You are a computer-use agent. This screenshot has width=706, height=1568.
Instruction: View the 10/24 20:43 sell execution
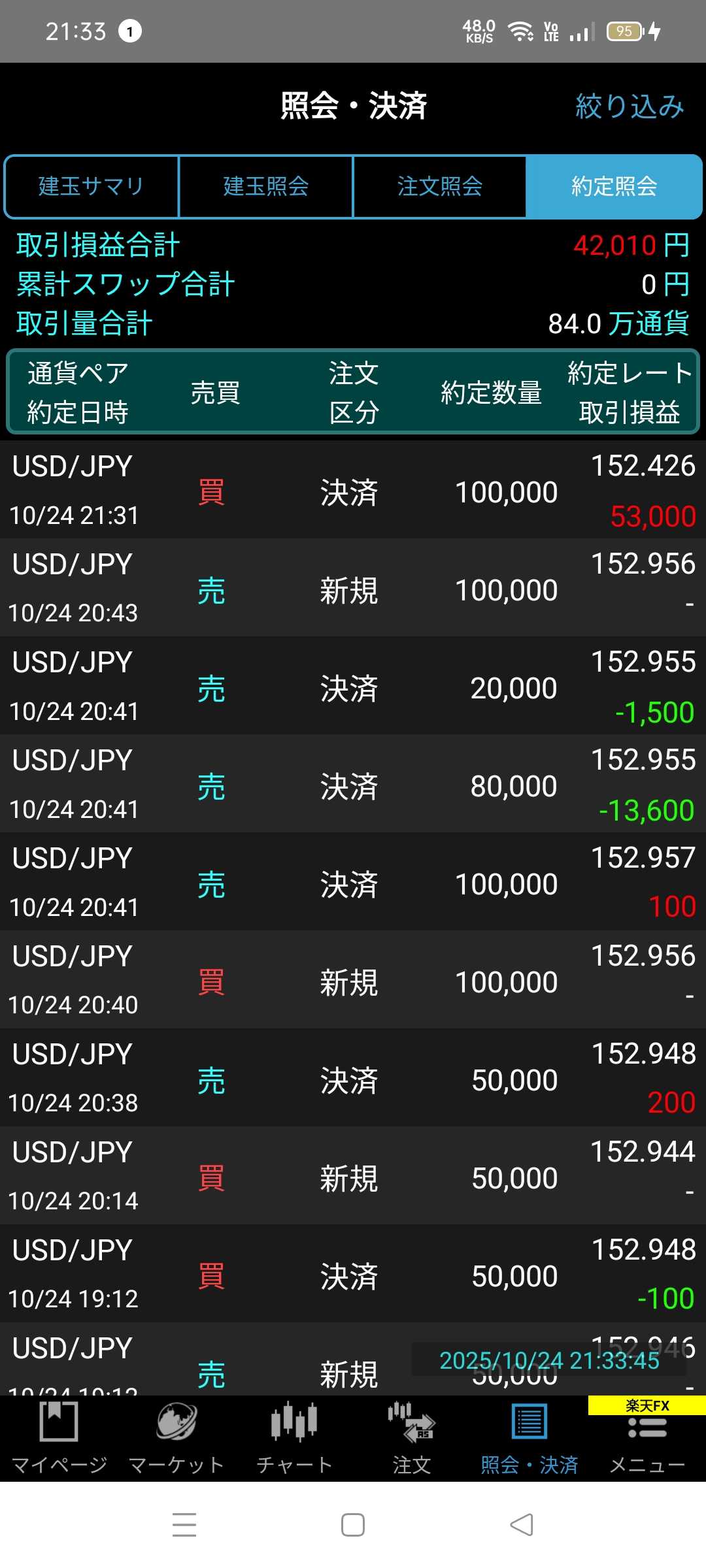coord(353,588)
